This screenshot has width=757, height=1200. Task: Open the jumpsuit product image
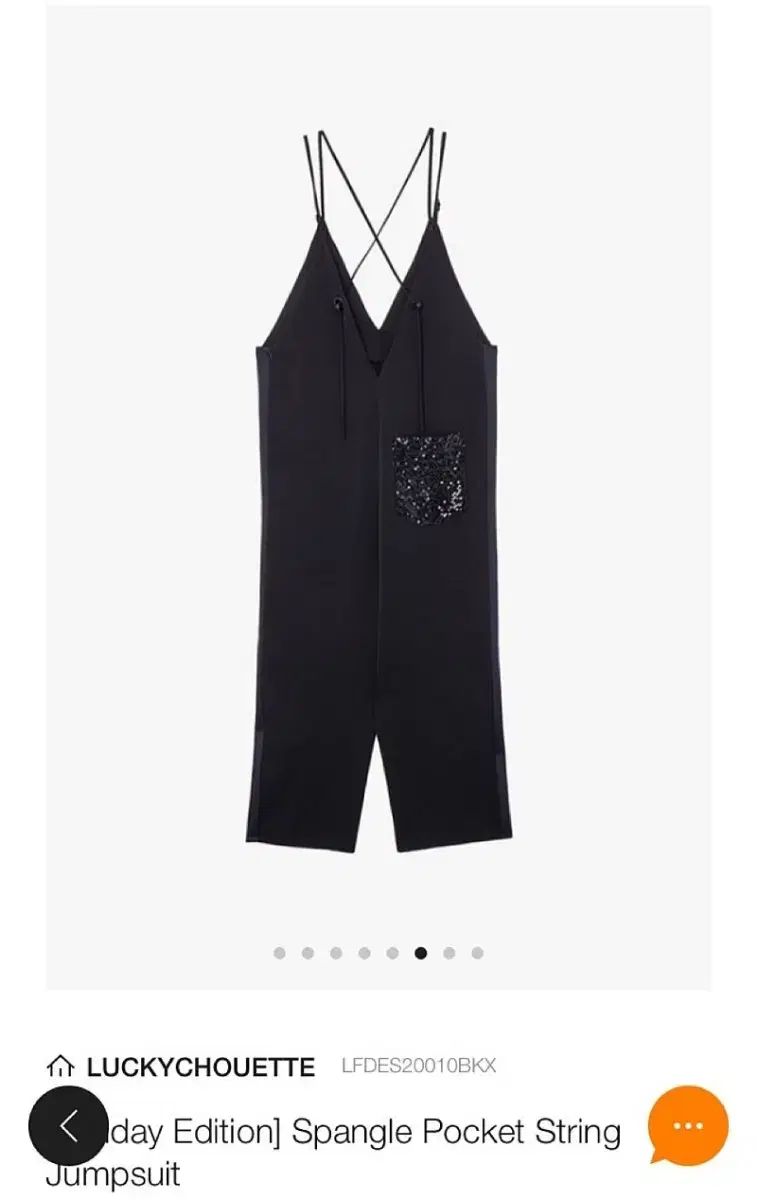(x=378, y=490)
